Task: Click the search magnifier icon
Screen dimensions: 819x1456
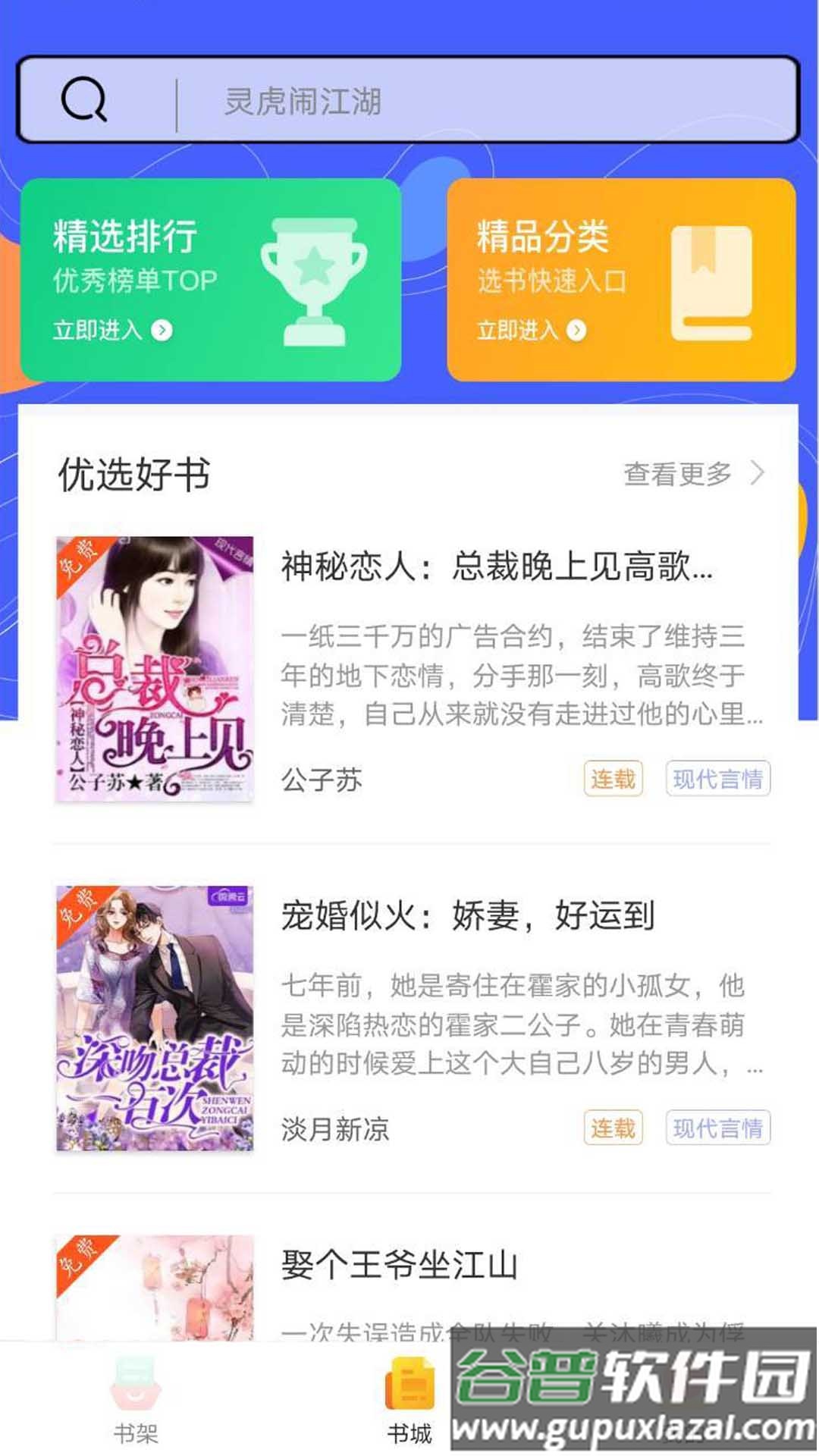Action: 83,101
